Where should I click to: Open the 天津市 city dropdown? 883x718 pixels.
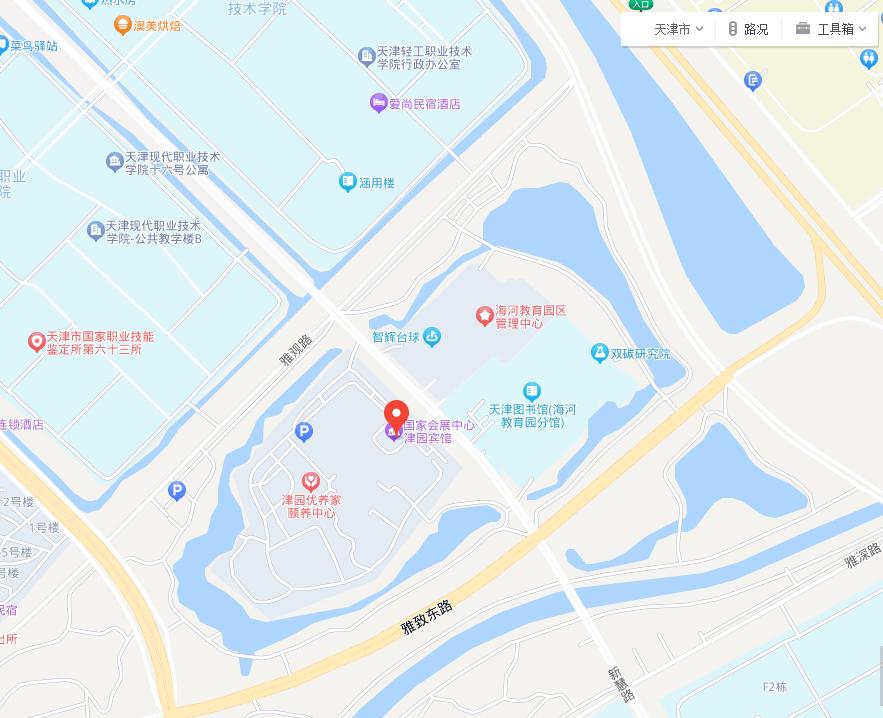pyautogui.click(x=678, y=29)
